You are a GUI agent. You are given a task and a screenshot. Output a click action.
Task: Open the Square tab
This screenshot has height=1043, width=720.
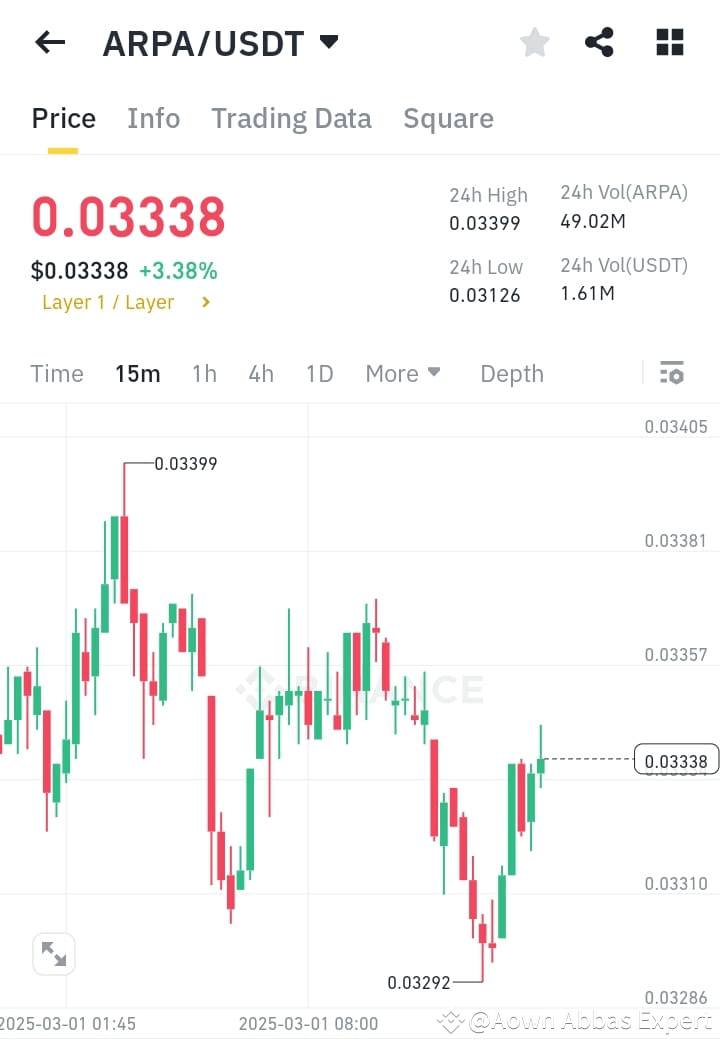448,118
